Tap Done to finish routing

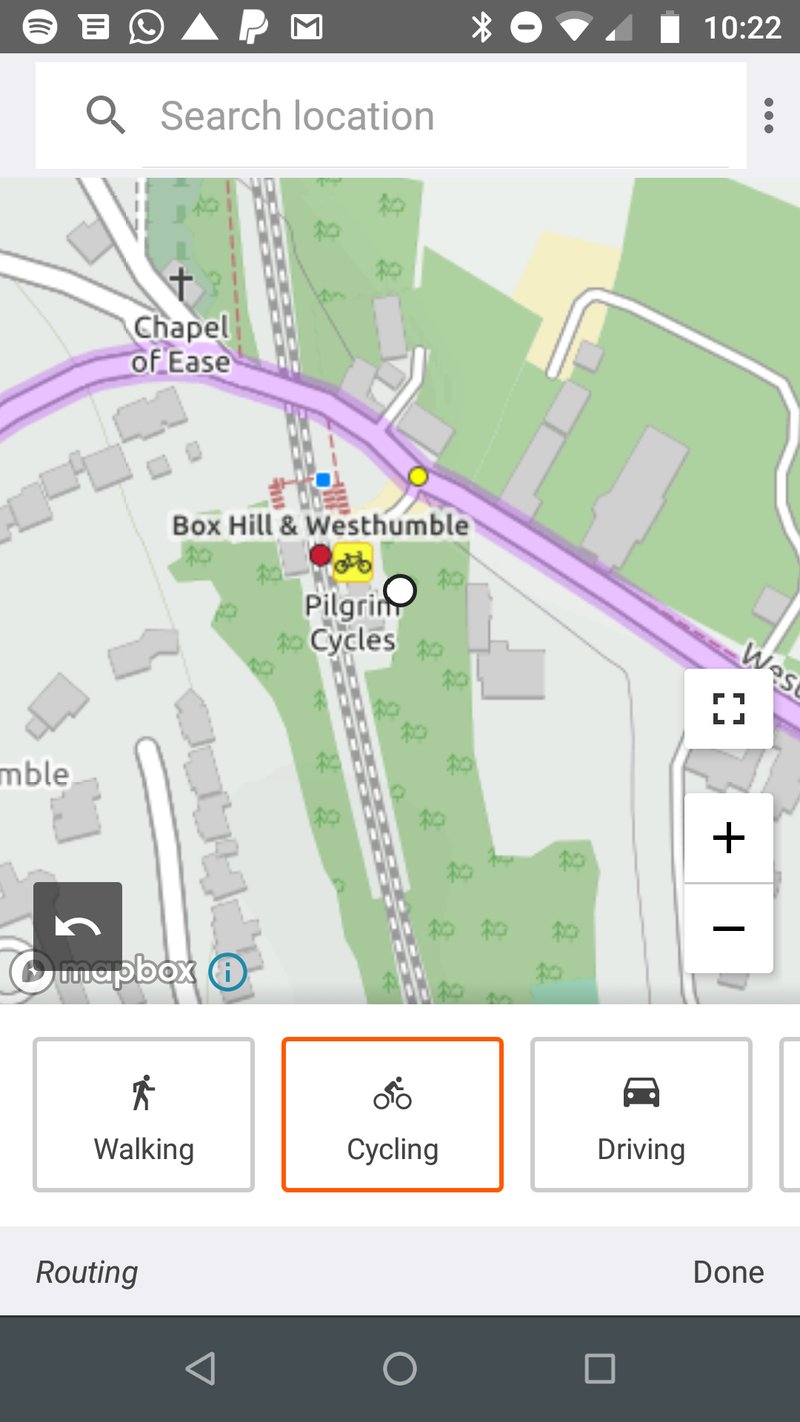click(728, 1272)
